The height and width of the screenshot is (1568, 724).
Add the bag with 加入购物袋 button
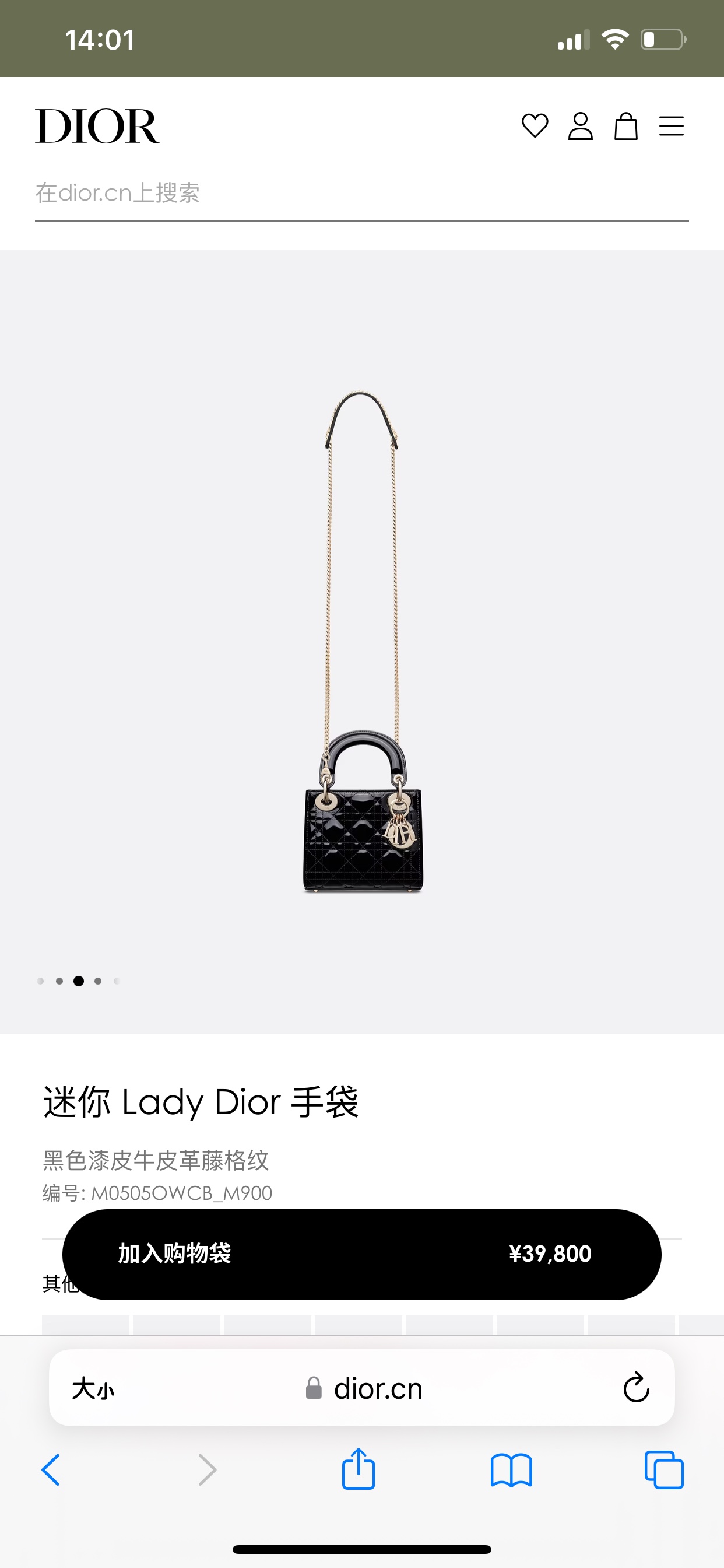(361, 1255)
